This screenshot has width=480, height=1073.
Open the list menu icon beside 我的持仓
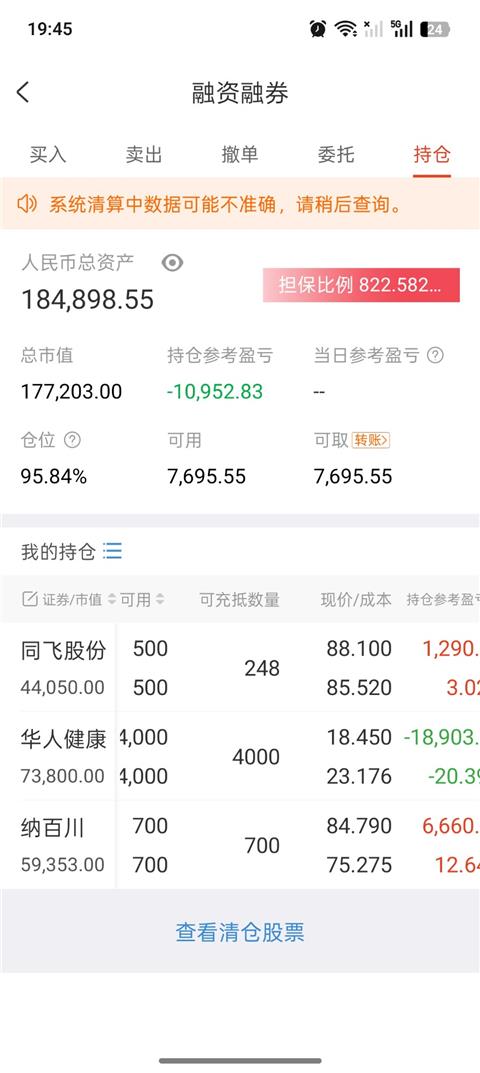(112, 551)
